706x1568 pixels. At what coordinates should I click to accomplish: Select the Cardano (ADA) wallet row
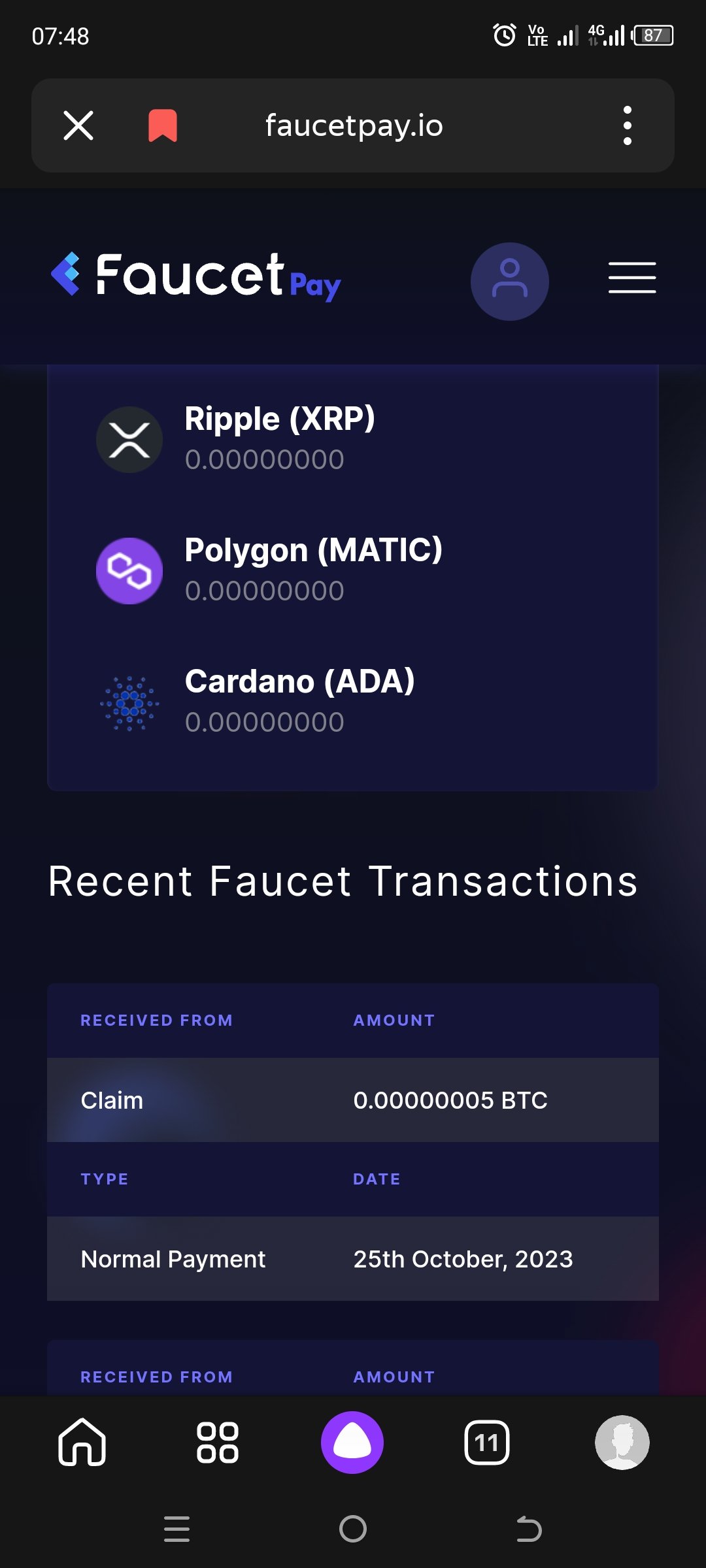[352, 702]
